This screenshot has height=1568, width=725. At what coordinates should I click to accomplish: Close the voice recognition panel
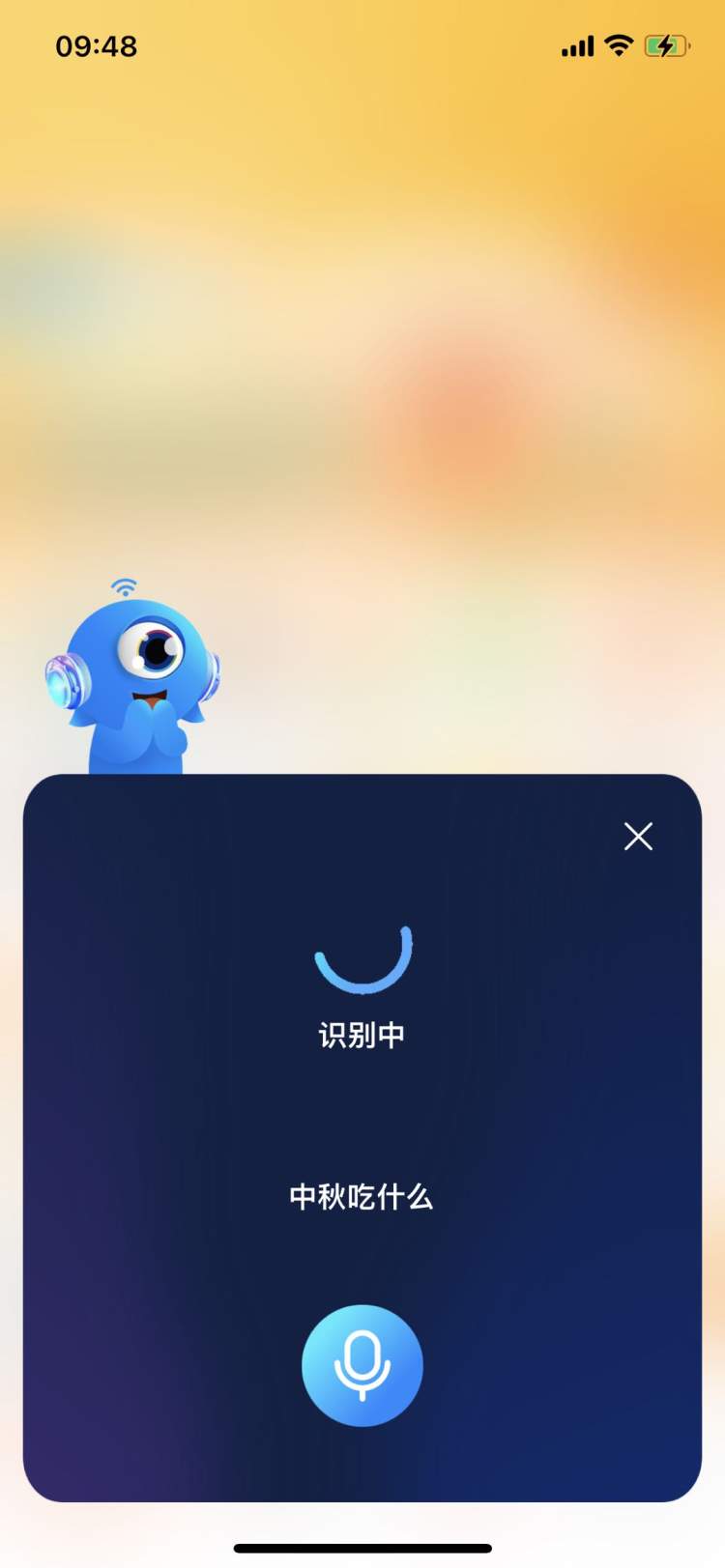(x=638, y=836)
